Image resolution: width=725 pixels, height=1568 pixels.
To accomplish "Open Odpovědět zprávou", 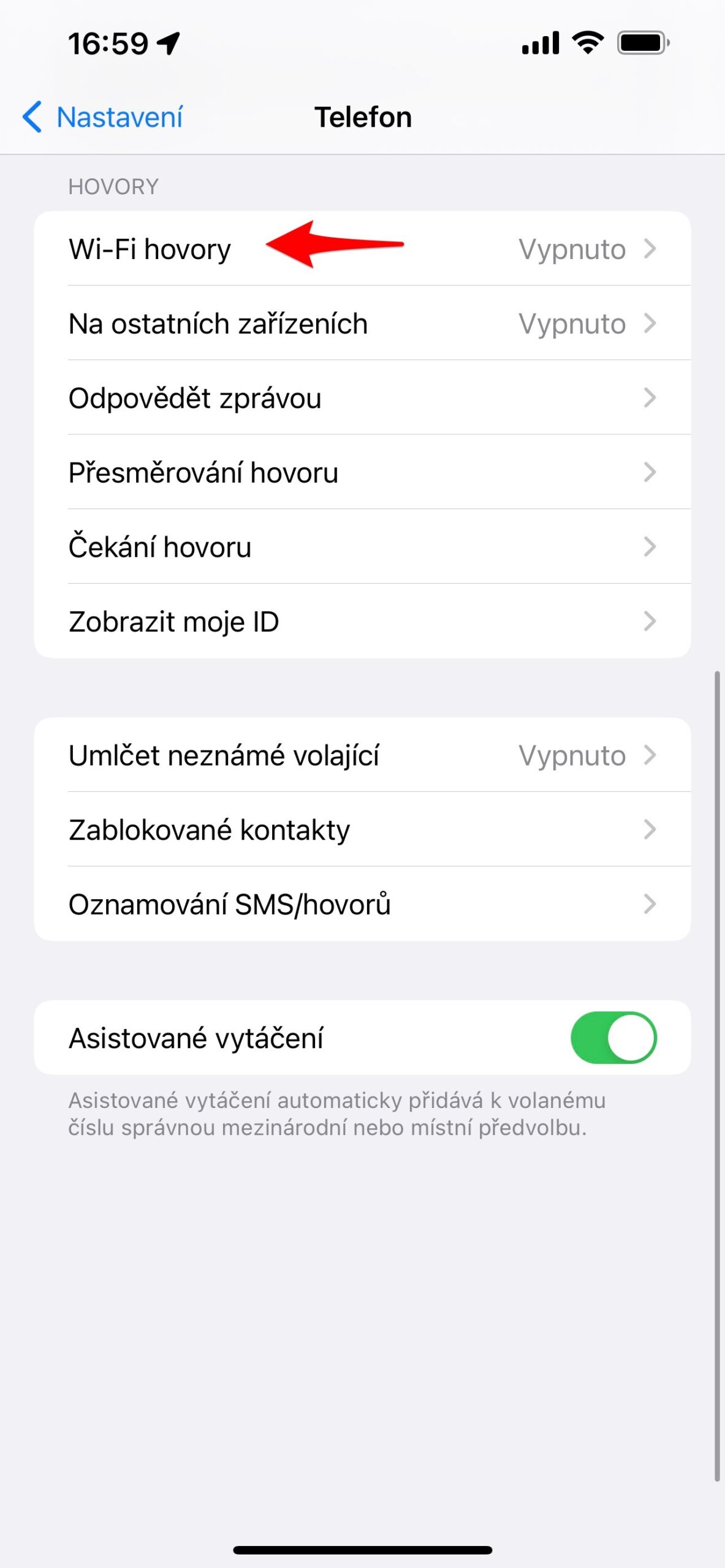I will (x=362, y=398).
